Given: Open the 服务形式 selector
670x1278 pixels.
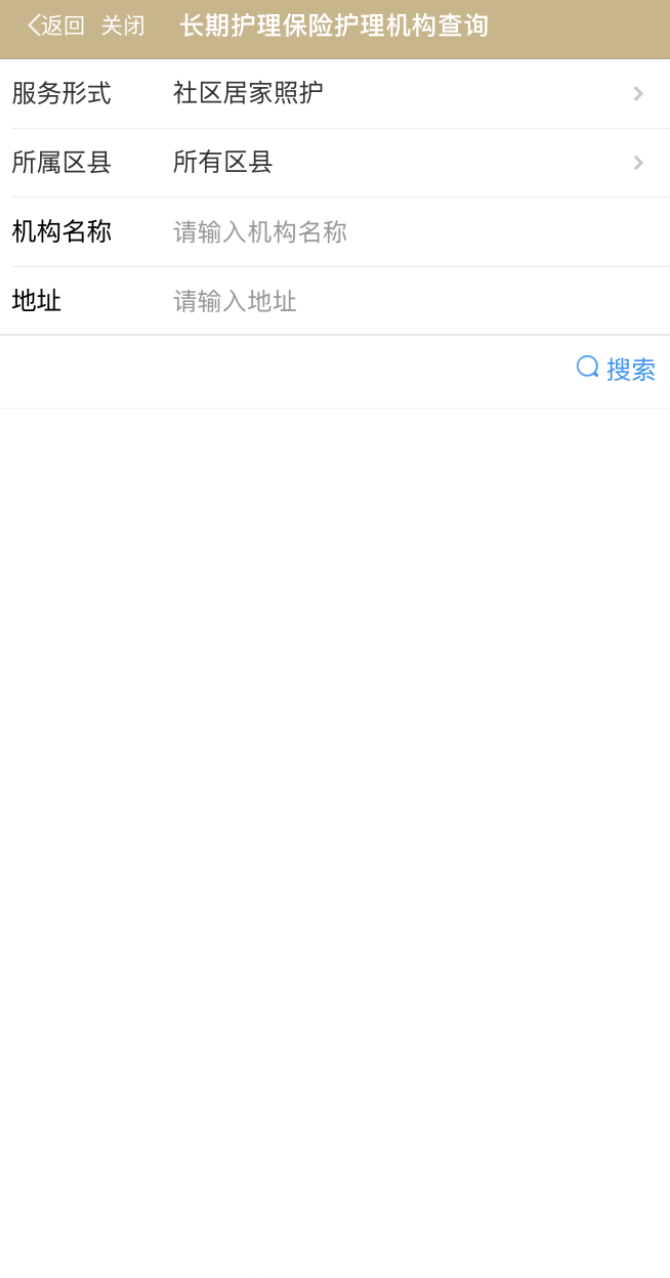Looking at the screenshot, I should click(x=335, y=94).
